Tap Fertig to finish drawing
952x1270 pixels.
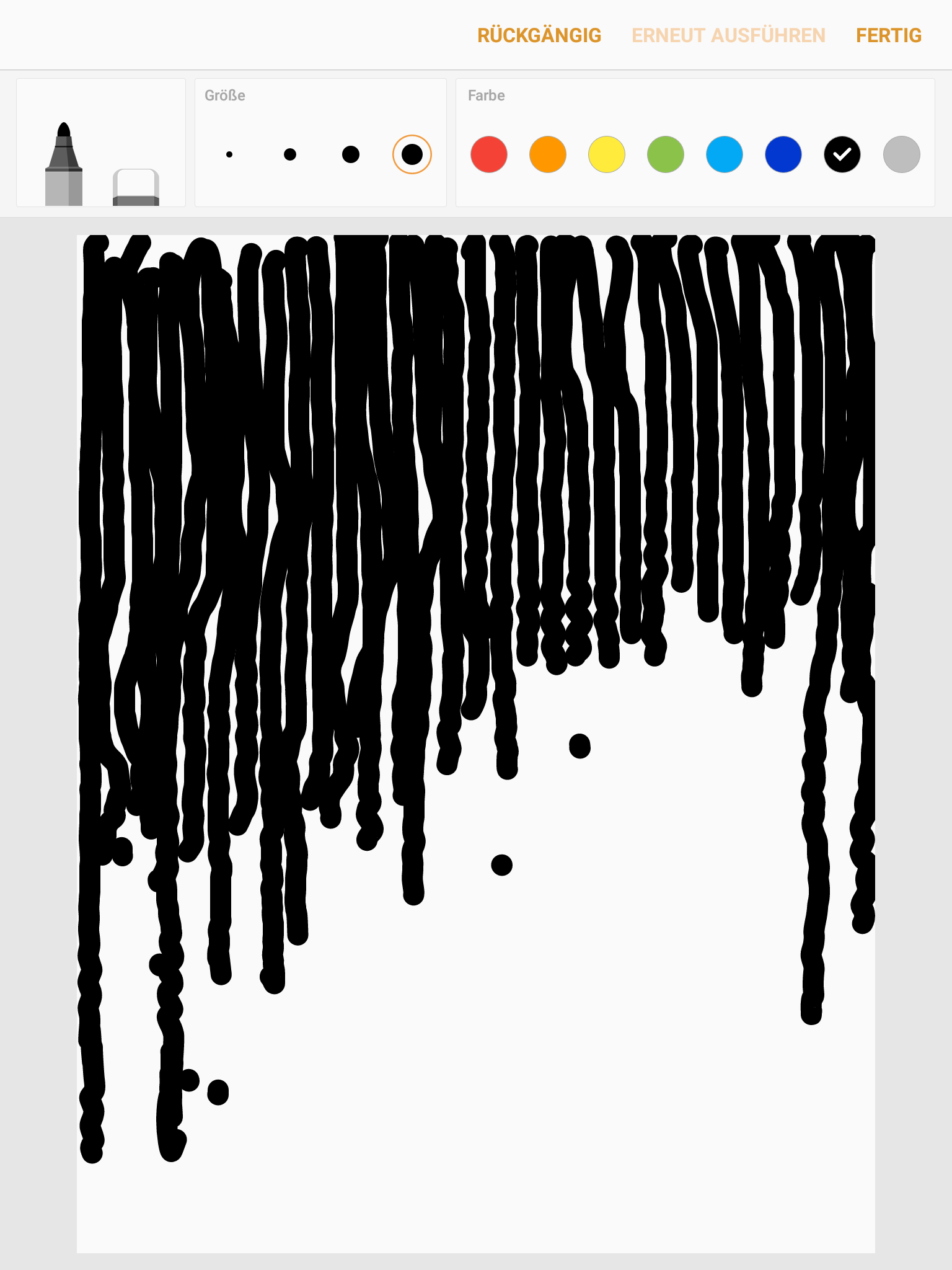coord(888,35)
